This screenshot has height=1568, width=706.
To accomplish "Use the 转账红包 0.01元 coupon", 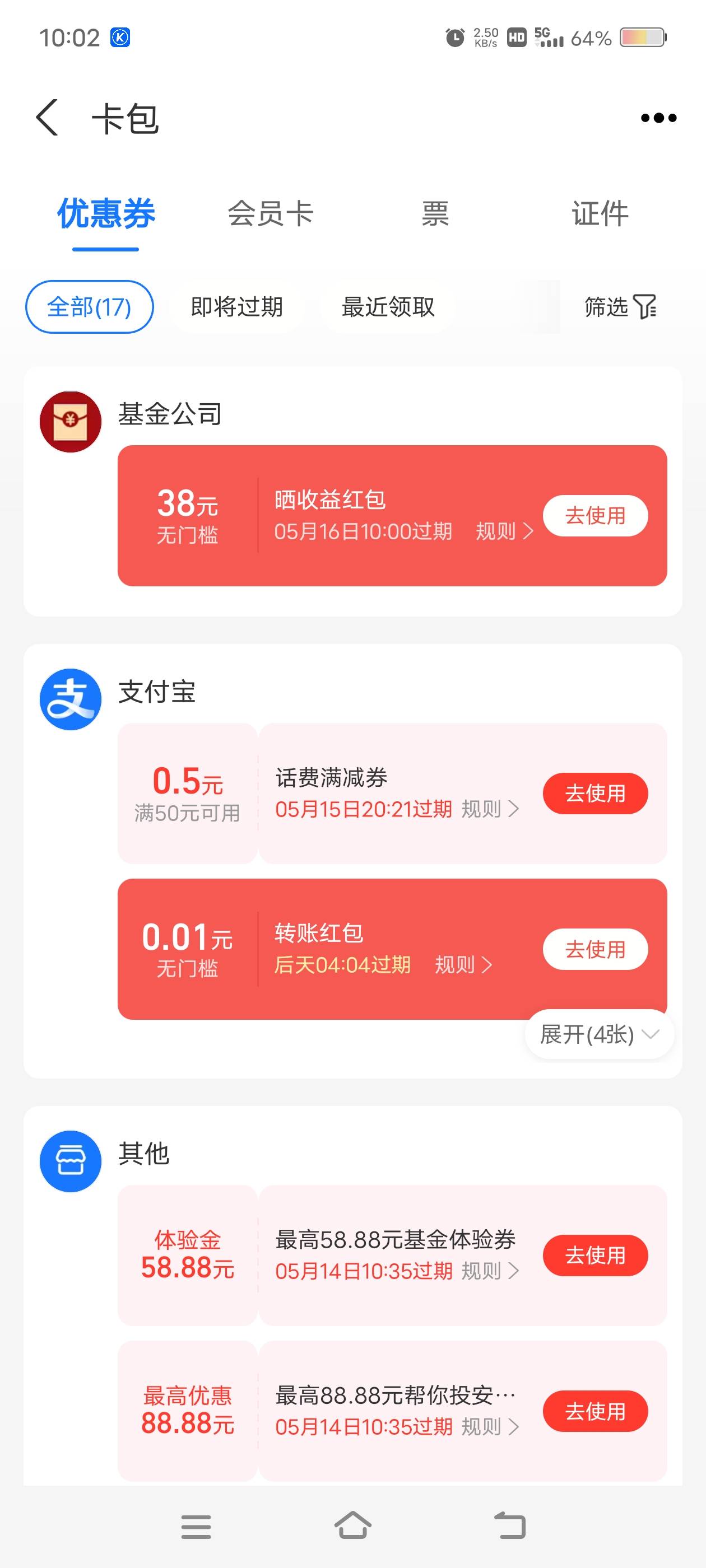I will pos(595,949).
